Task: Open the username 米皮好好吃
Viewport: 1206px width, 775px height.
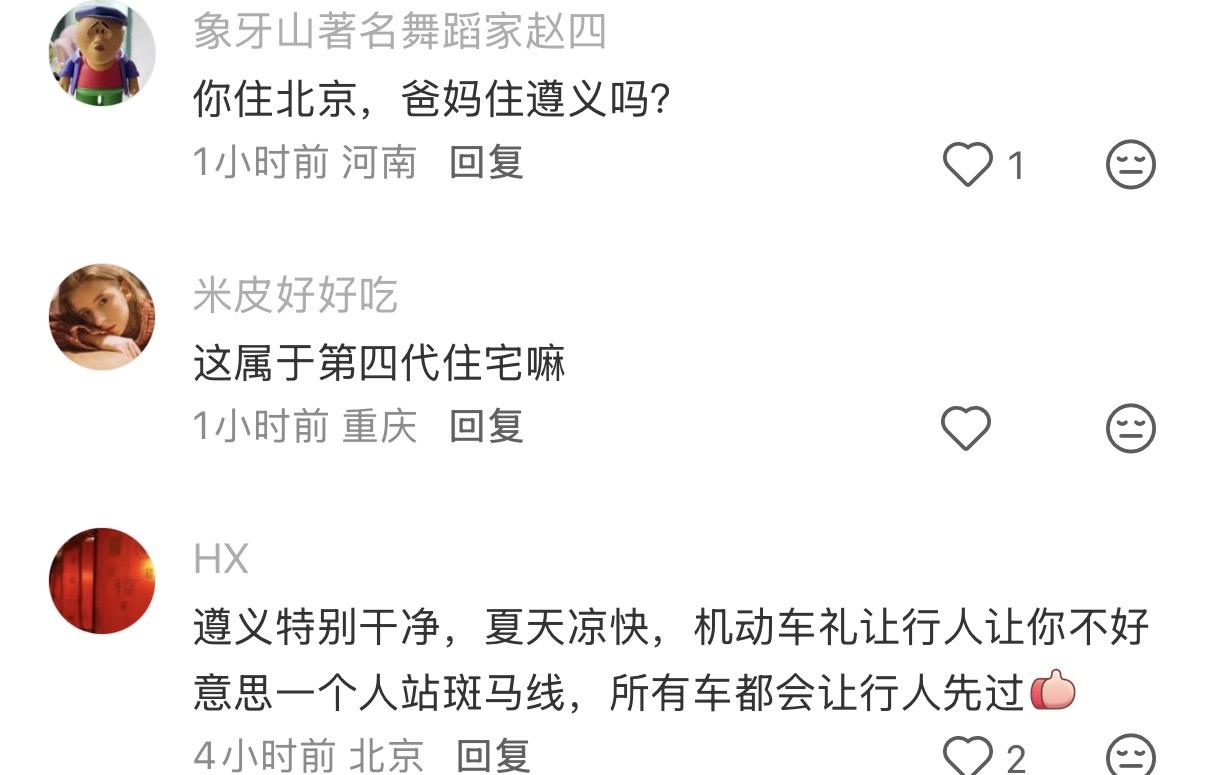Action: point(295,296)
